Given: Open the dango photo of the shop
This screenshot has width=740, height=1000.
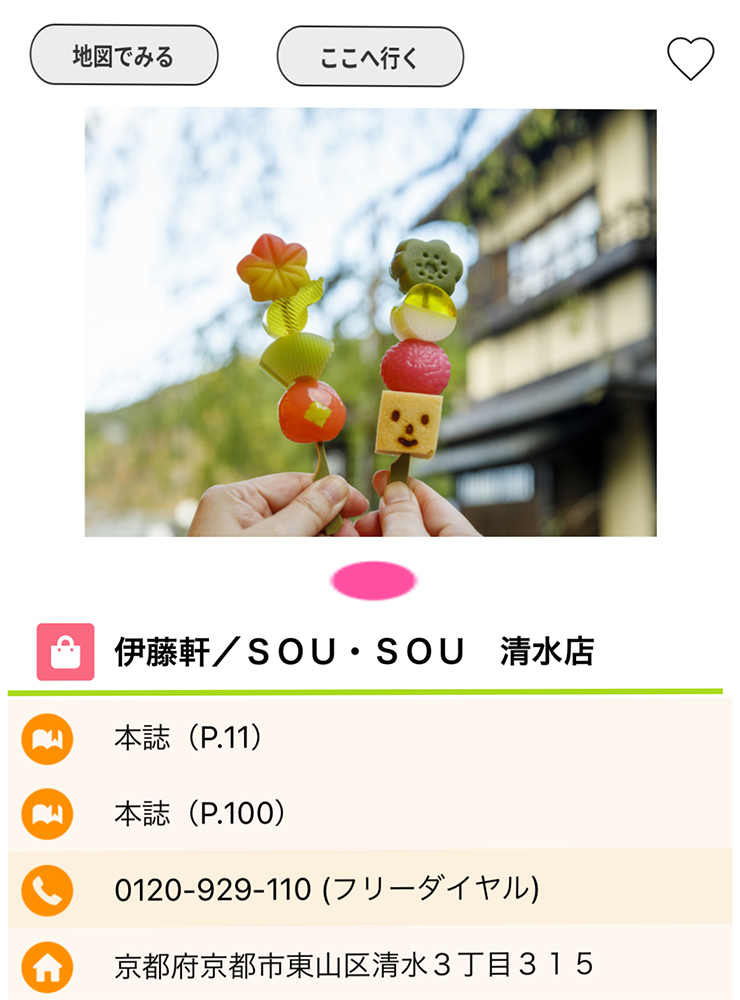Looking at the screenshot, I should pos(370,322).
